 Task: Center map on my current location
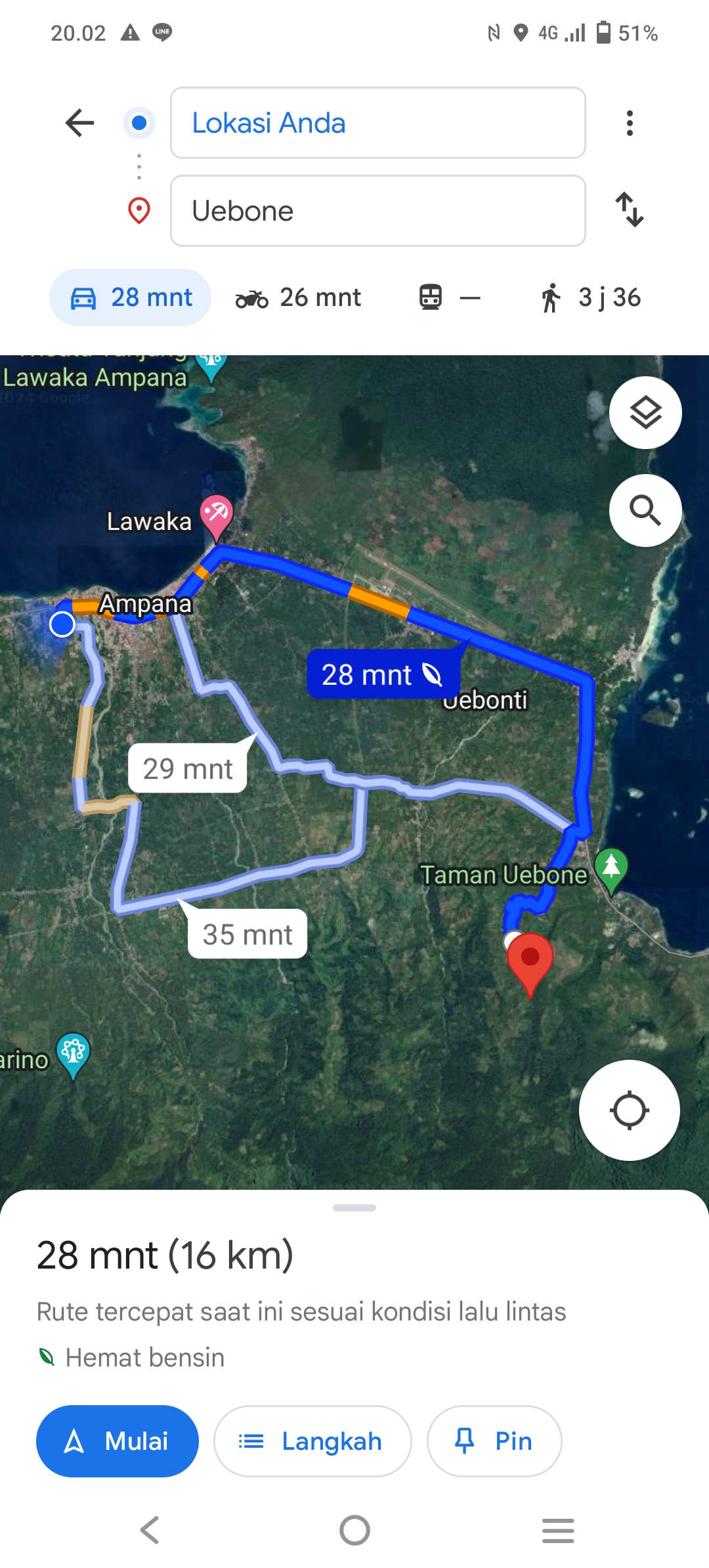click(629, 1110)
